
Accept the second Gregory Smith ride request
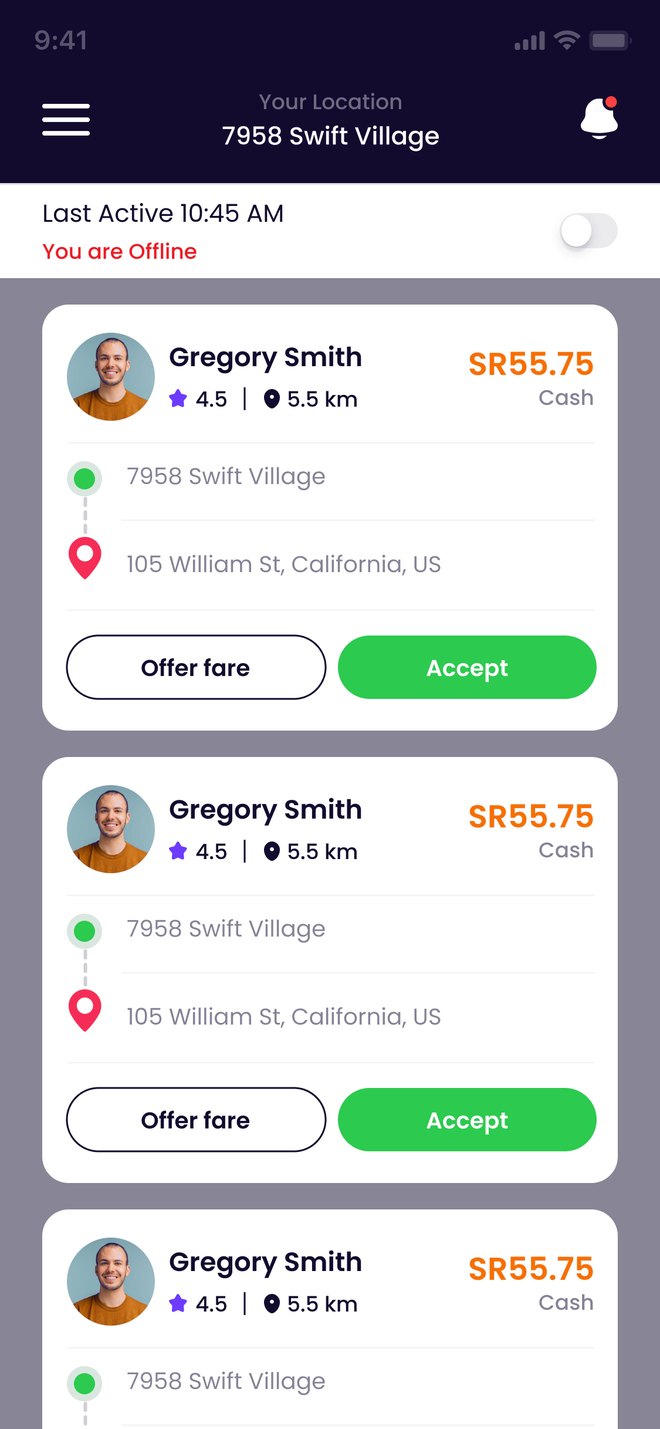(x=467, y=1120)
